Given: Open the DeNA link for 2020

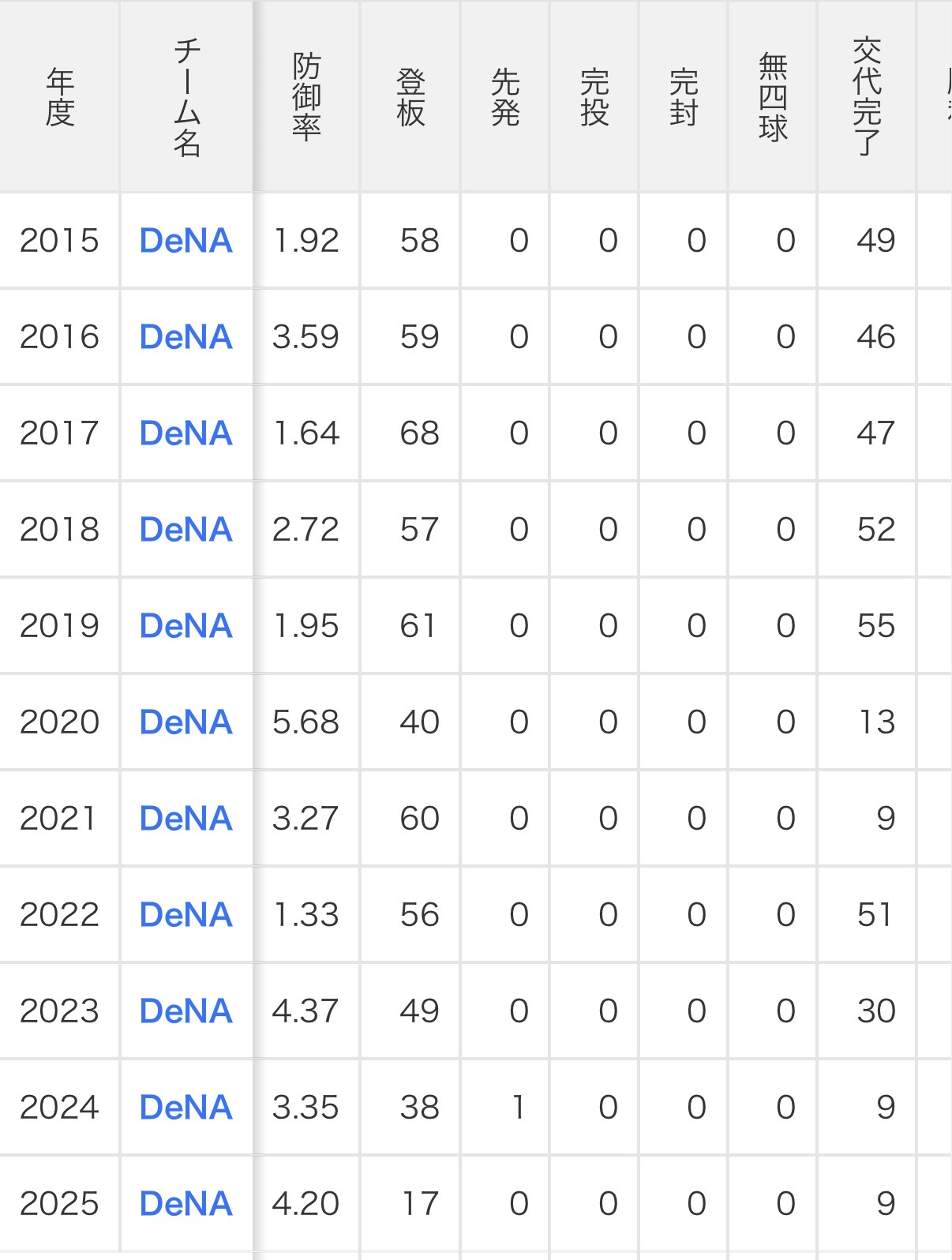Looking at the screenshot, I should point(186,722).
